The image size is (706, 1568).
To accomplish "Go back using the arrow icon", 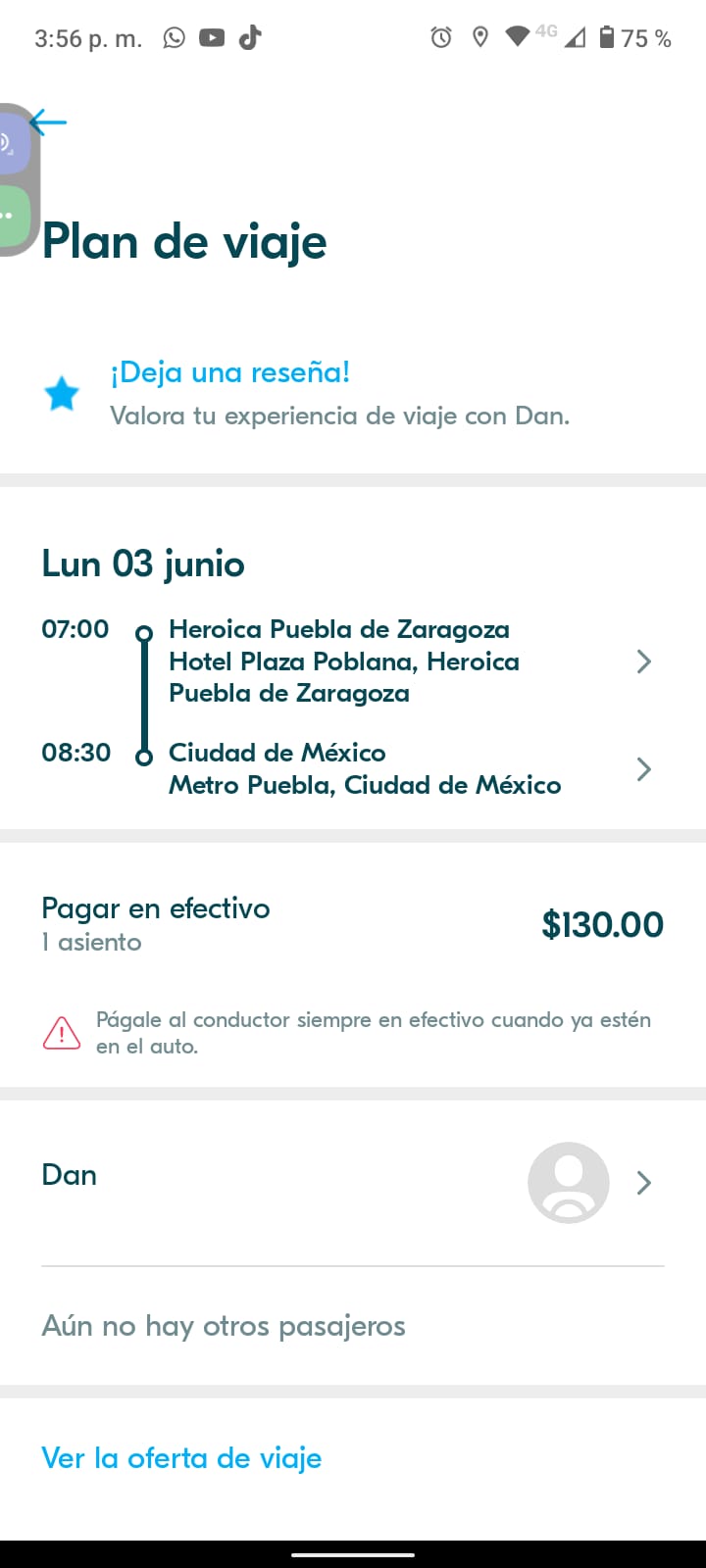I will tap(49, 122).
